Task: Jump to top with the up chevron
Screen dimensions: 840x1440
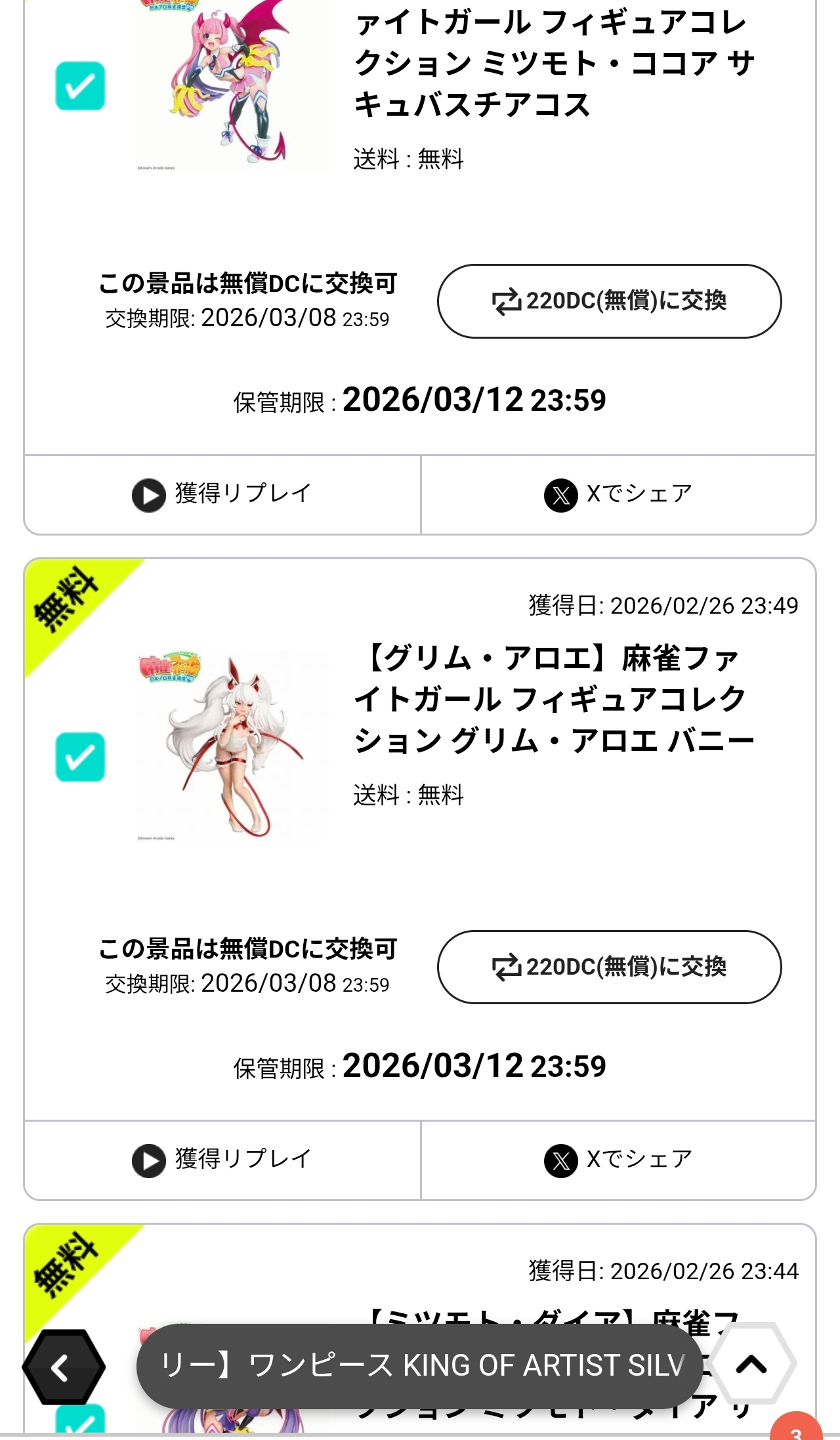Action: tap(752, 1365)
